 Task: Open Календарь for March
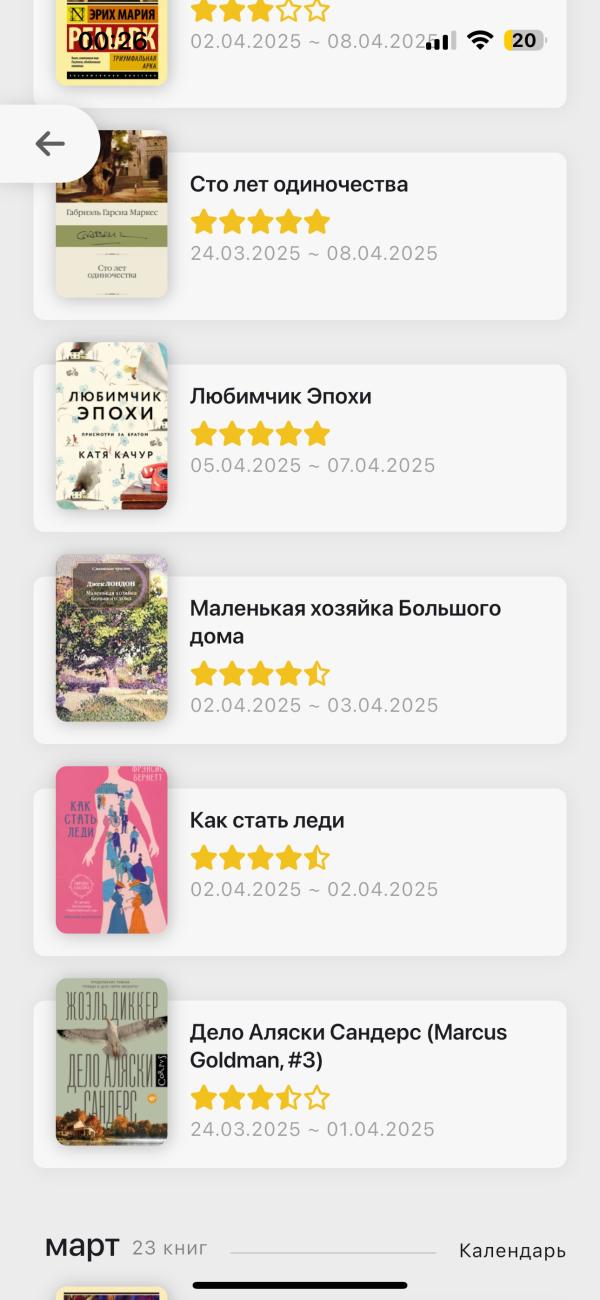click(x=512, y=1251)
